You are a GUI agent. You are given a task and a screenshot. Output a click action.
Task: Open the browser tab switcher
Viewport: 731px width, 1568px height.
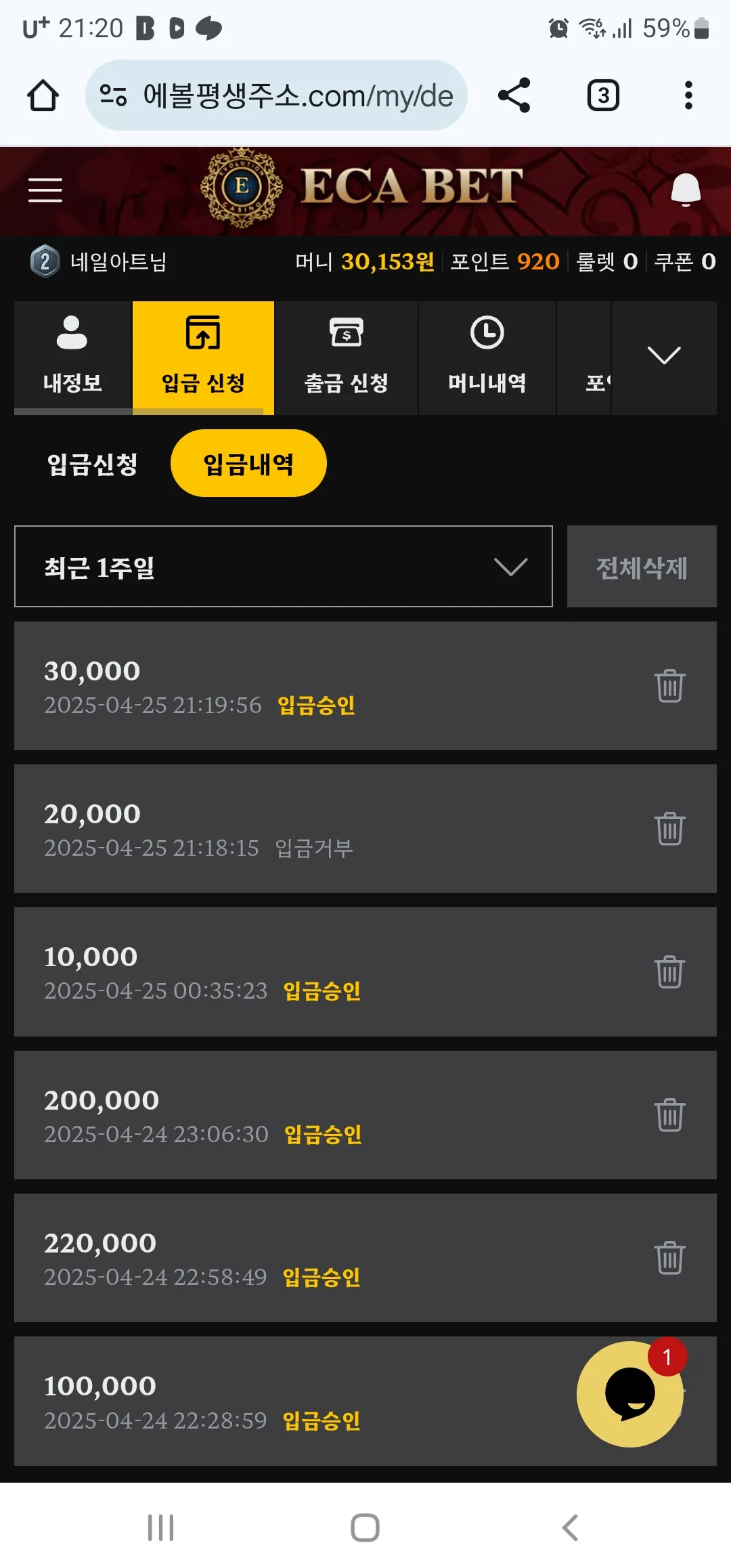603,95
